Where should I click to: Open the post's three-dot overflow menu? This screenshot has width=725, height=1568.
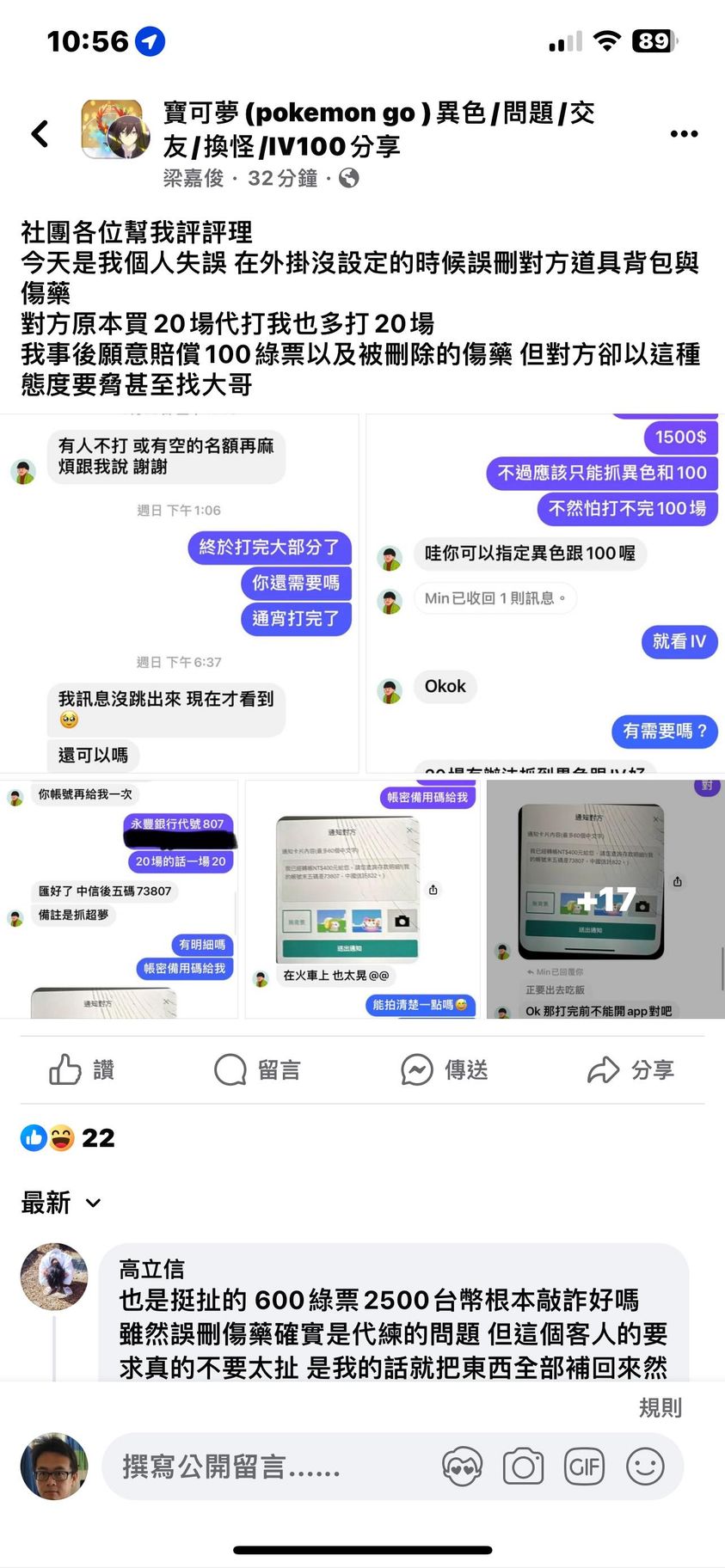pyautogui.click(x=684, y=133)
